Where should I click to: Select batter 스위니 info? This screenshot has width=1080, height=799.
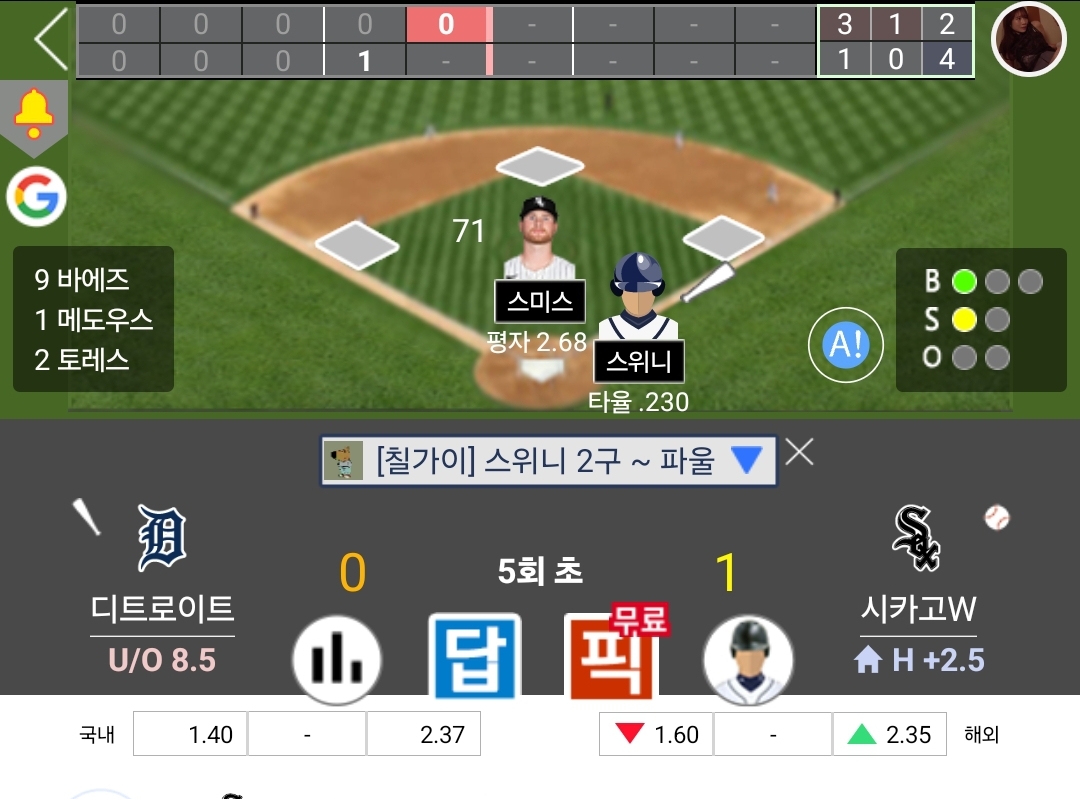(638, 361)
